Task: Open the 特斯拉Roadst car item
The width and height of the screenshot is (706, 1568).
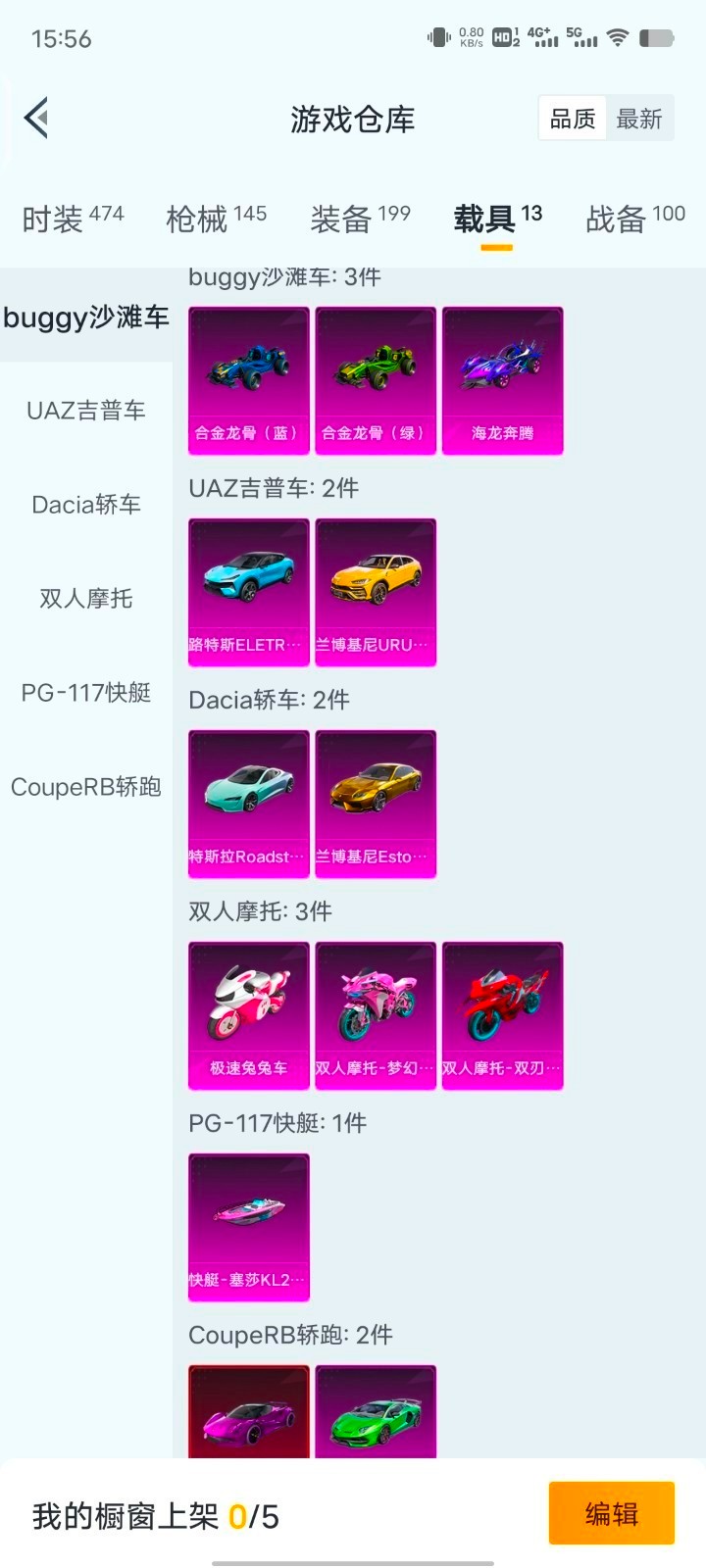Action: click(x=249, y=804)
